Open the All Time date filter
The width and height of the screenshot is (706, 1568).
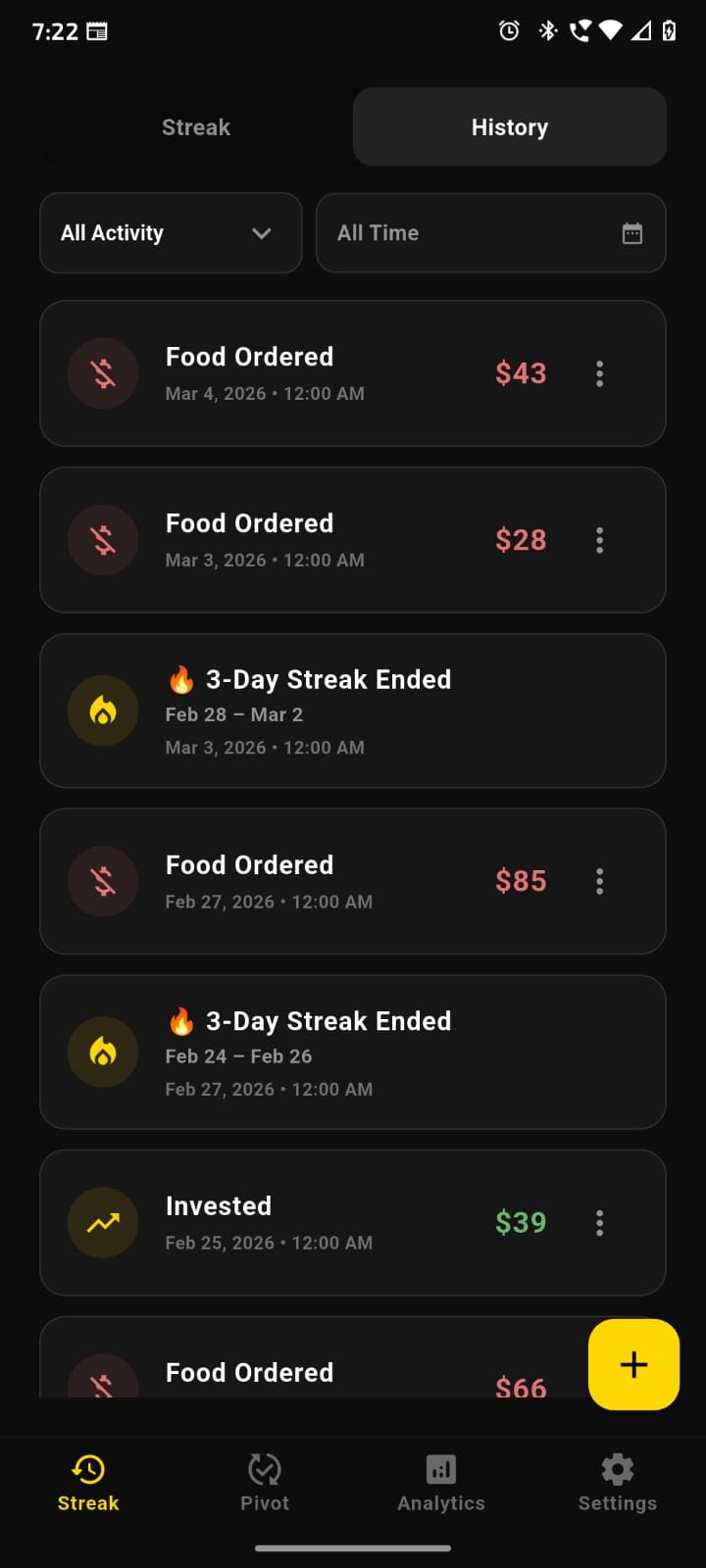[490, 233]
